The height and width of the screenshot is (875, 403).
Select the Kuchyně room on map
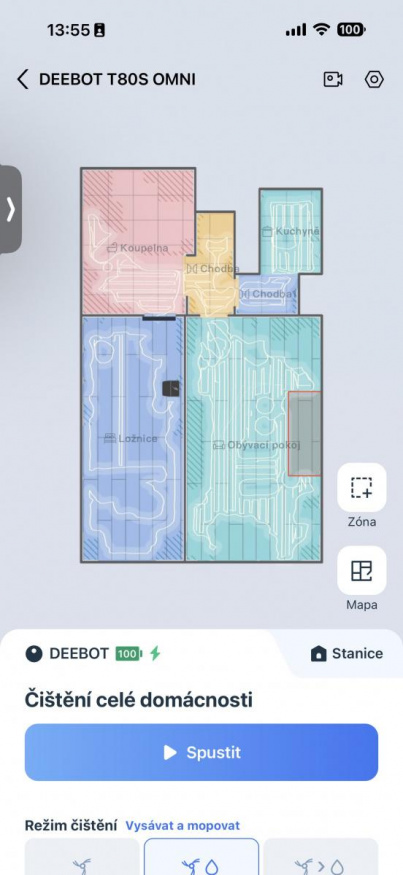pyautogui.click(x=291, y=231)
